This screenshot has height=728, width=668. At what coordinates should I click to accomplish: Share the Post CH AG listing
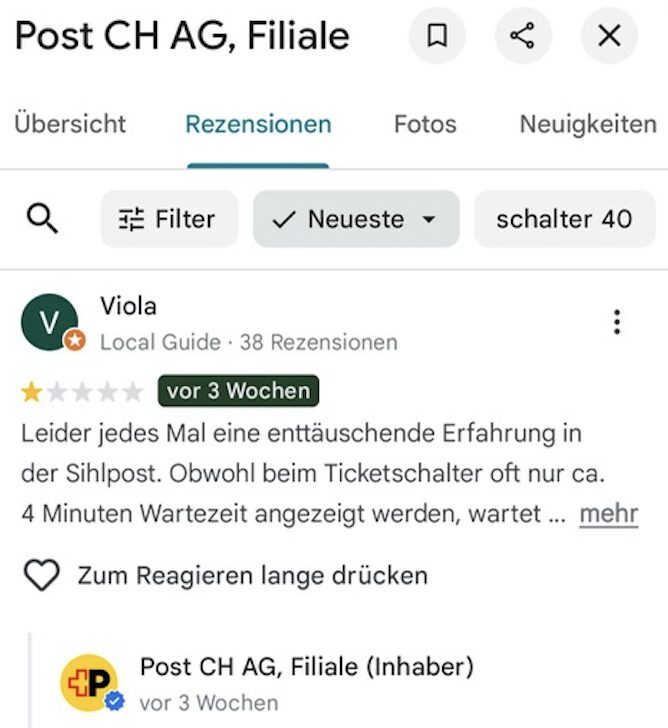click(x=522, y=37)
